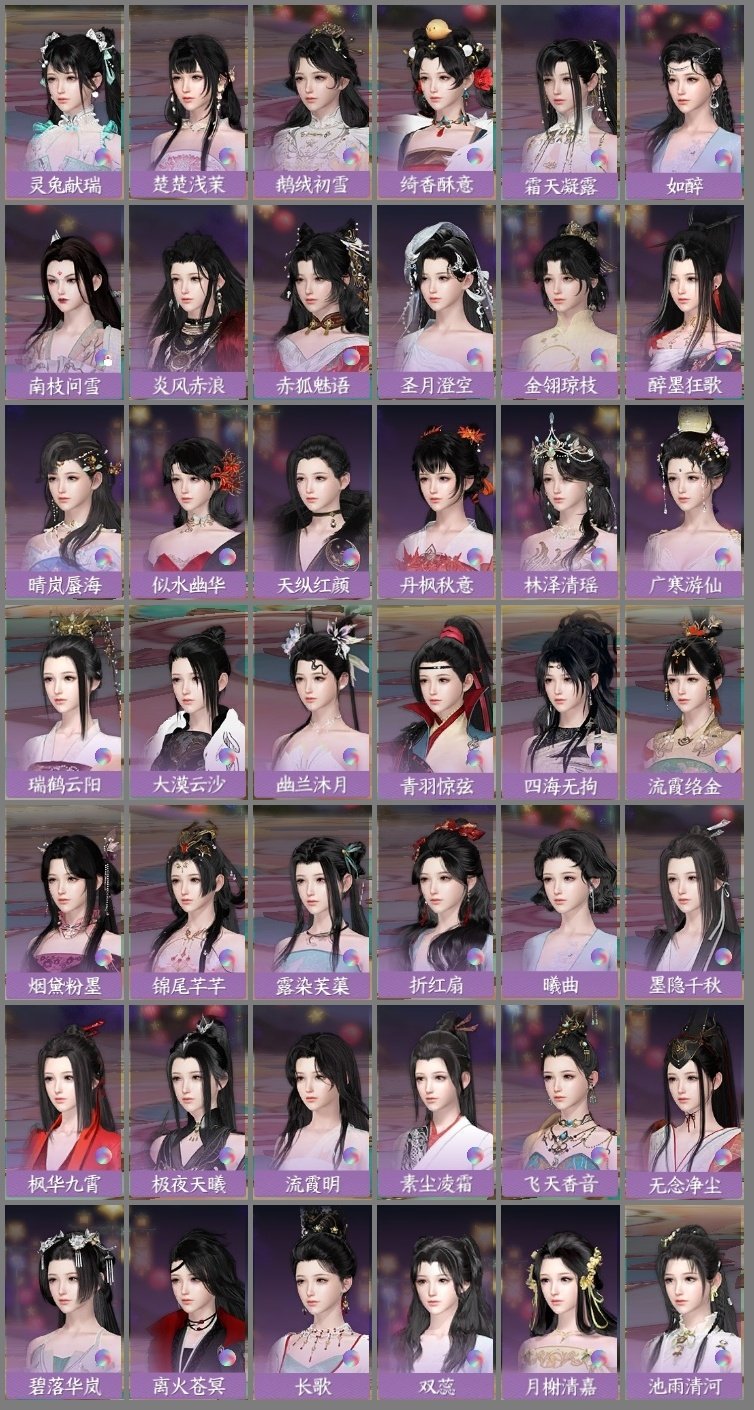This screenshot has height=1410, width=754.
Task: Select the 炎风赤浪 portrait
Action: tap(188, 290)
